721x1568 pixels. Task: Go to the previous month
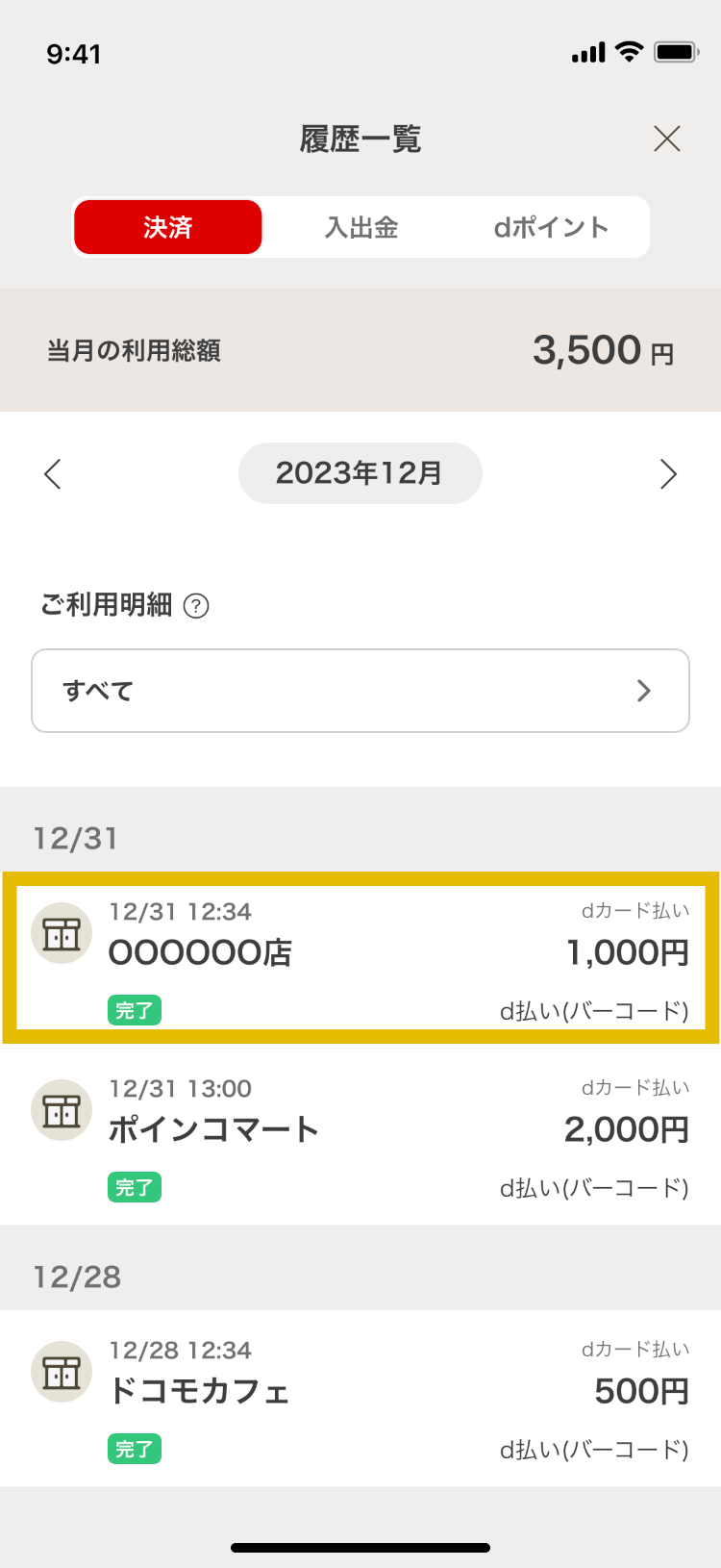pyautogui.click(x=53, y=473)
